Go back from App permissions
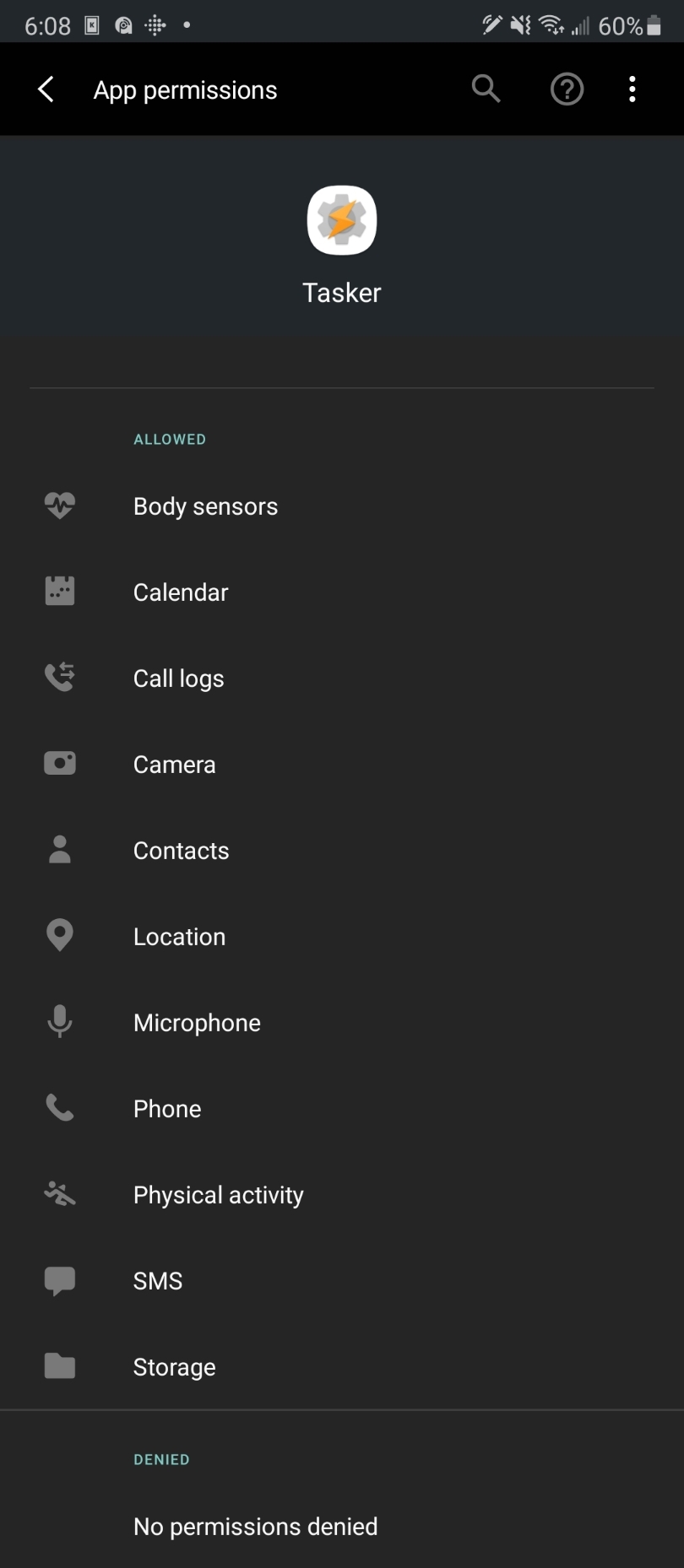This screenshot has height=1568, width=684. click(46, 89)
